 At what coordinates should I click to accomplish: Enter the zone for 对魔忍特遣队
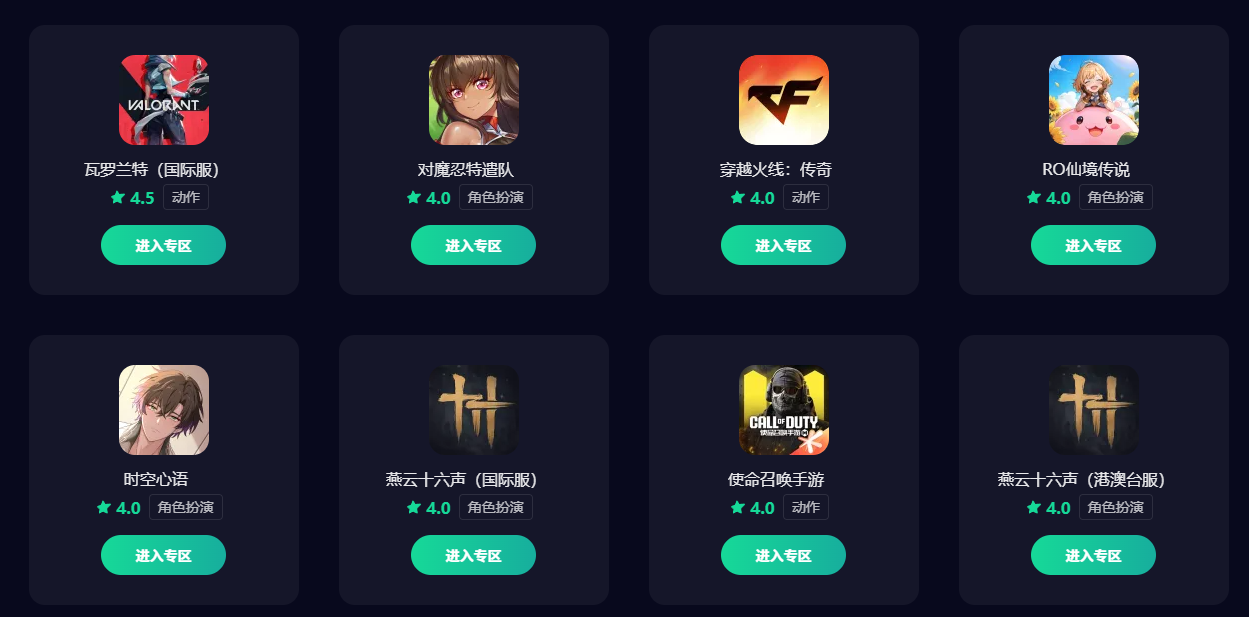pos(473,245)
